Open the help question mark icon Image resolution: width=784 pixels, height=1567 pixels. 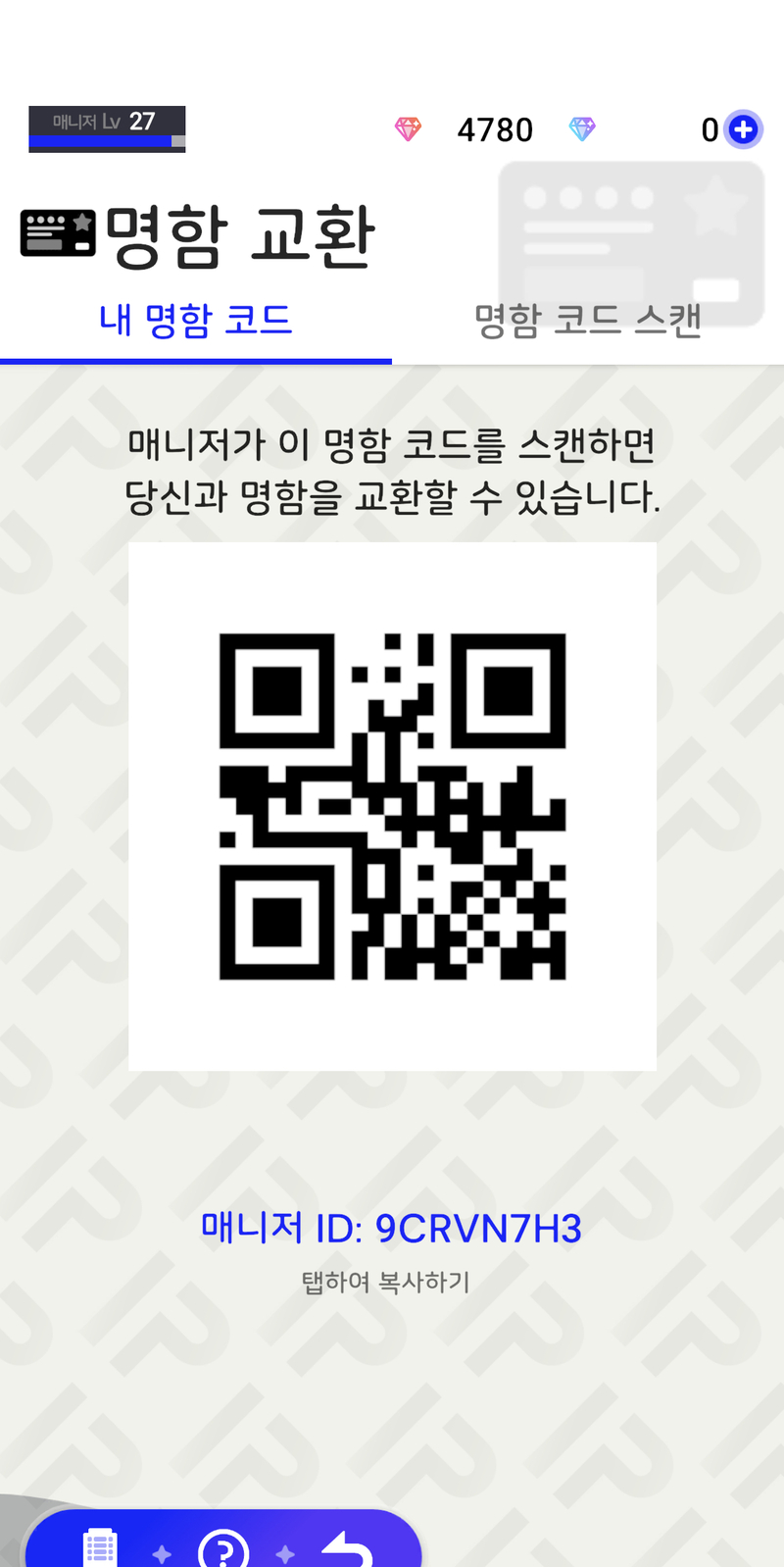pyautogui.click(x=223, y=1549)
